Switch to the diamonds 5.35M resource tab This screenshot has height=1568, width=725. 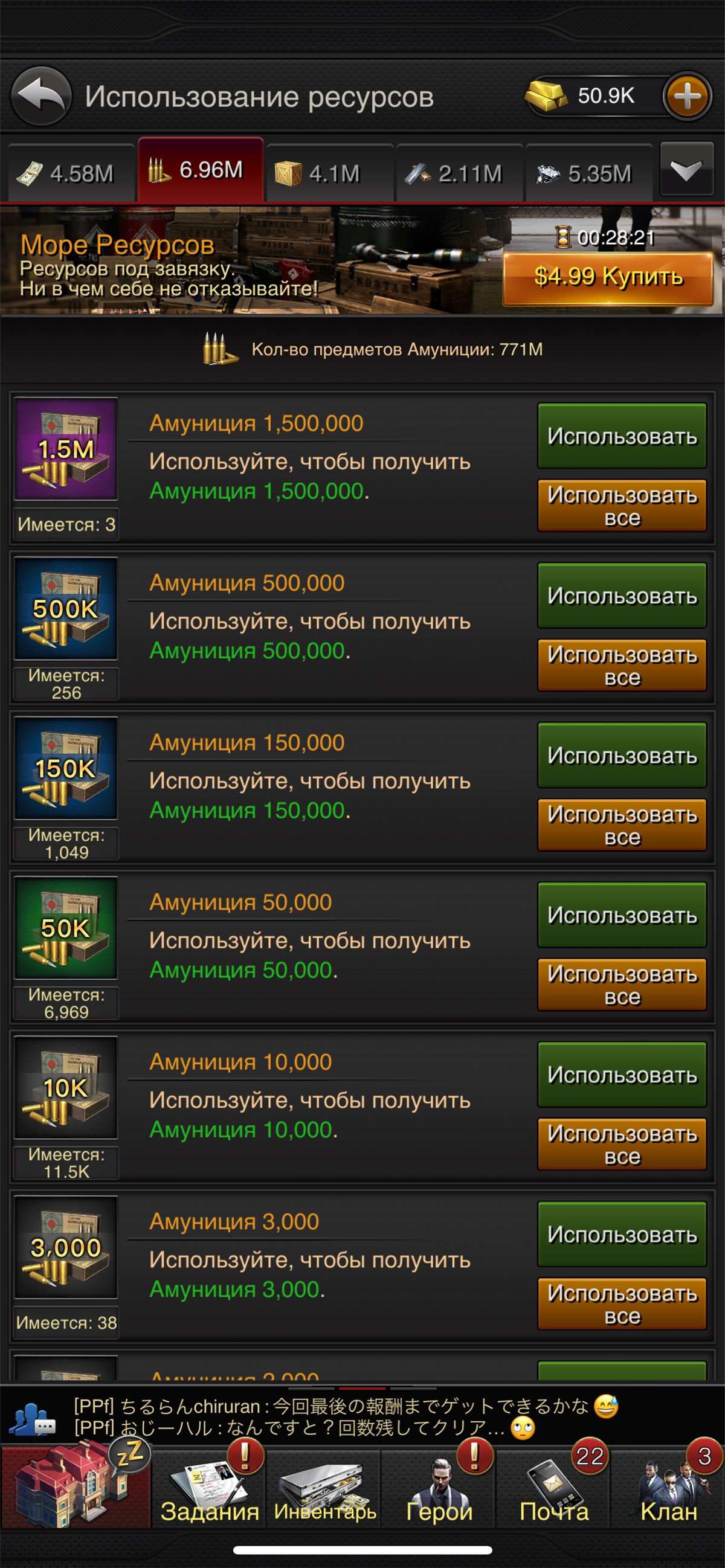coord(588,174)
